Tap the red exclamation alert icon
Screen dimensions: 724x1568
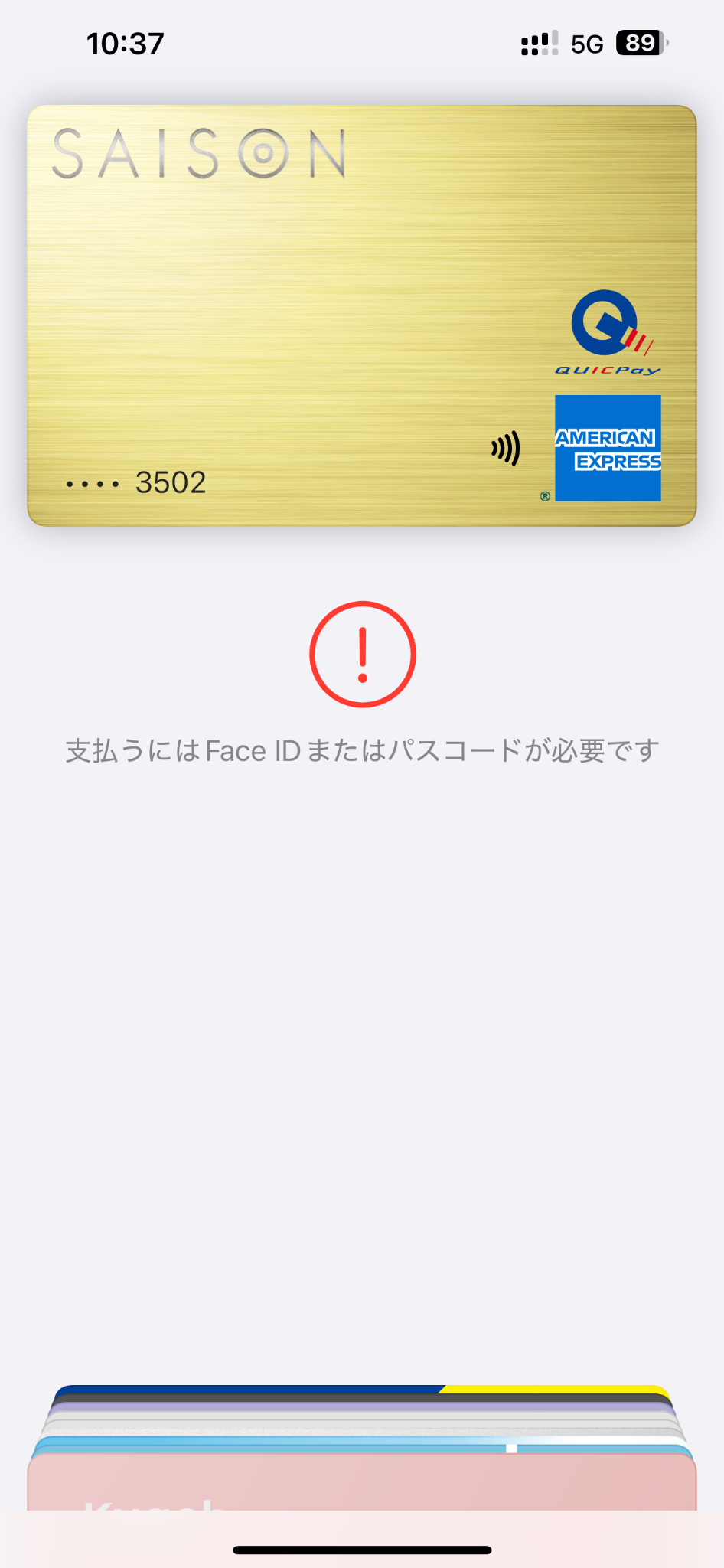tap(362, 655)
